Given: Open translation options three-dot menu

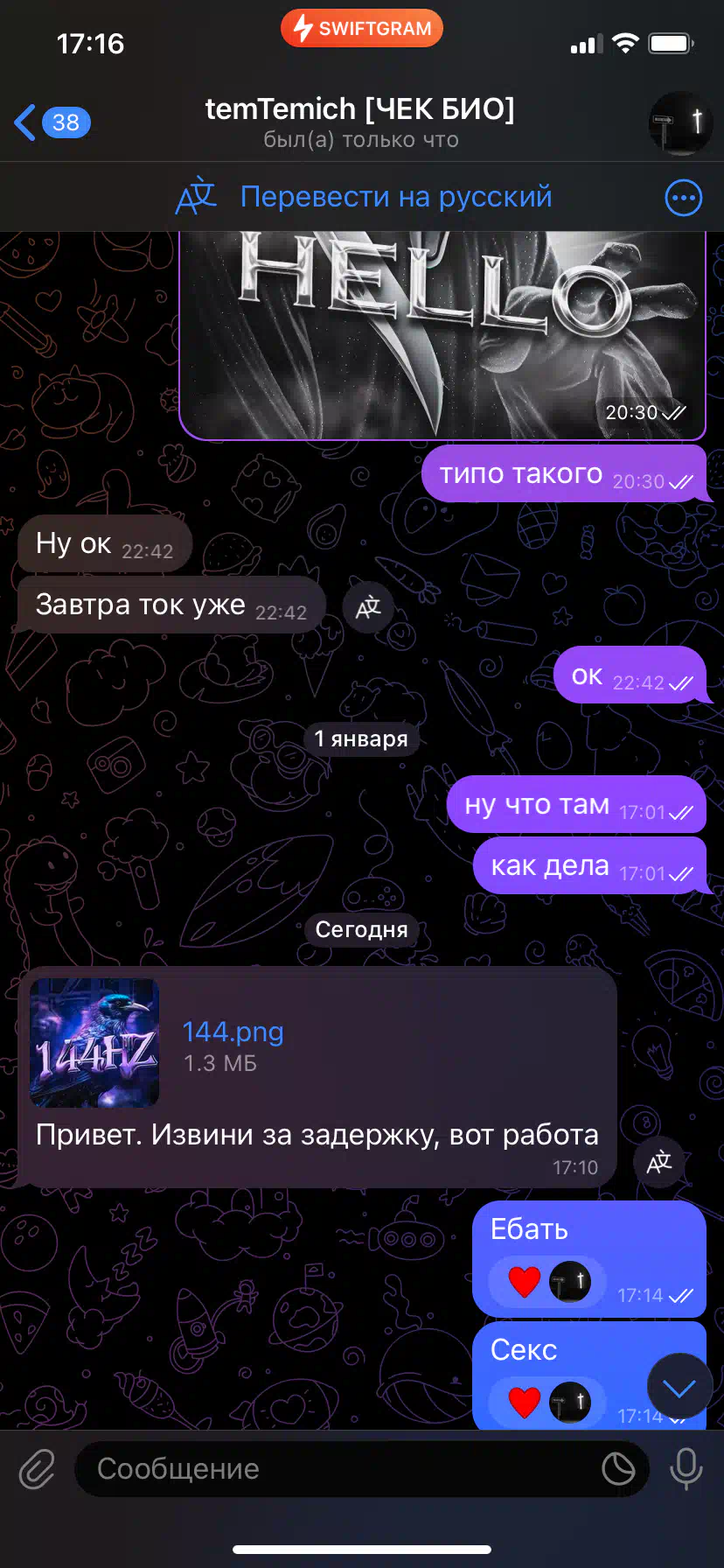Looking at the screenshot, I should 683,198.
